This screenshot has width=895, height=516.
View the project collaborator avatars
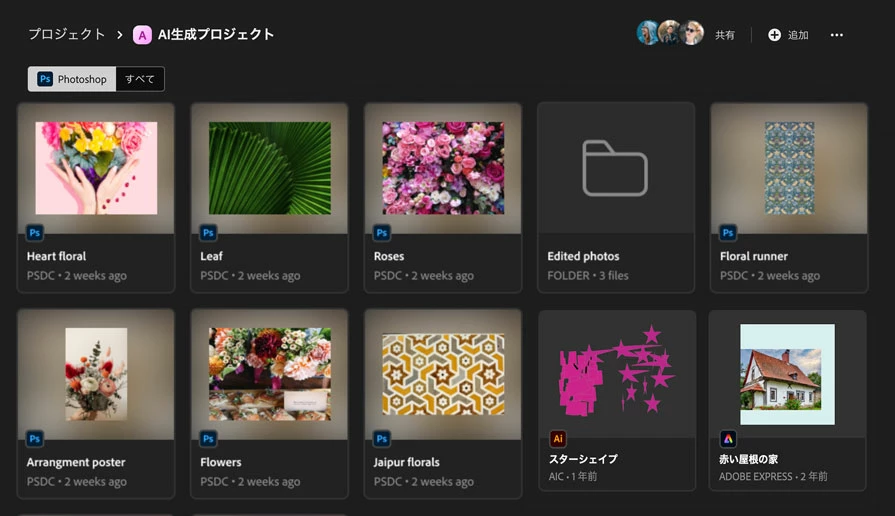(x=670, y=34)
